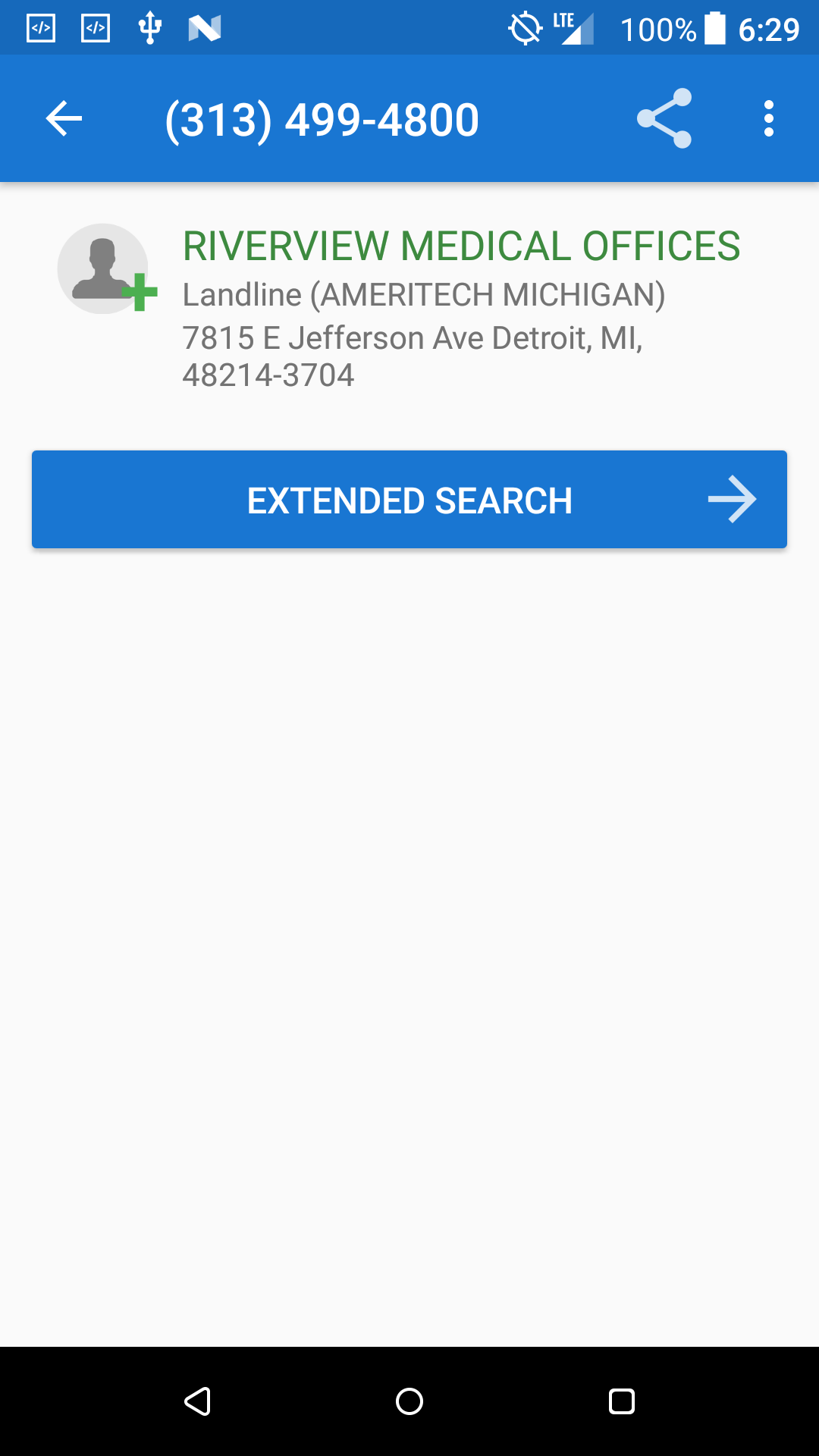This screenshot has height=1456, width=819.
Task: Open the recent apps overview
Action: [x=622, y=1401]
